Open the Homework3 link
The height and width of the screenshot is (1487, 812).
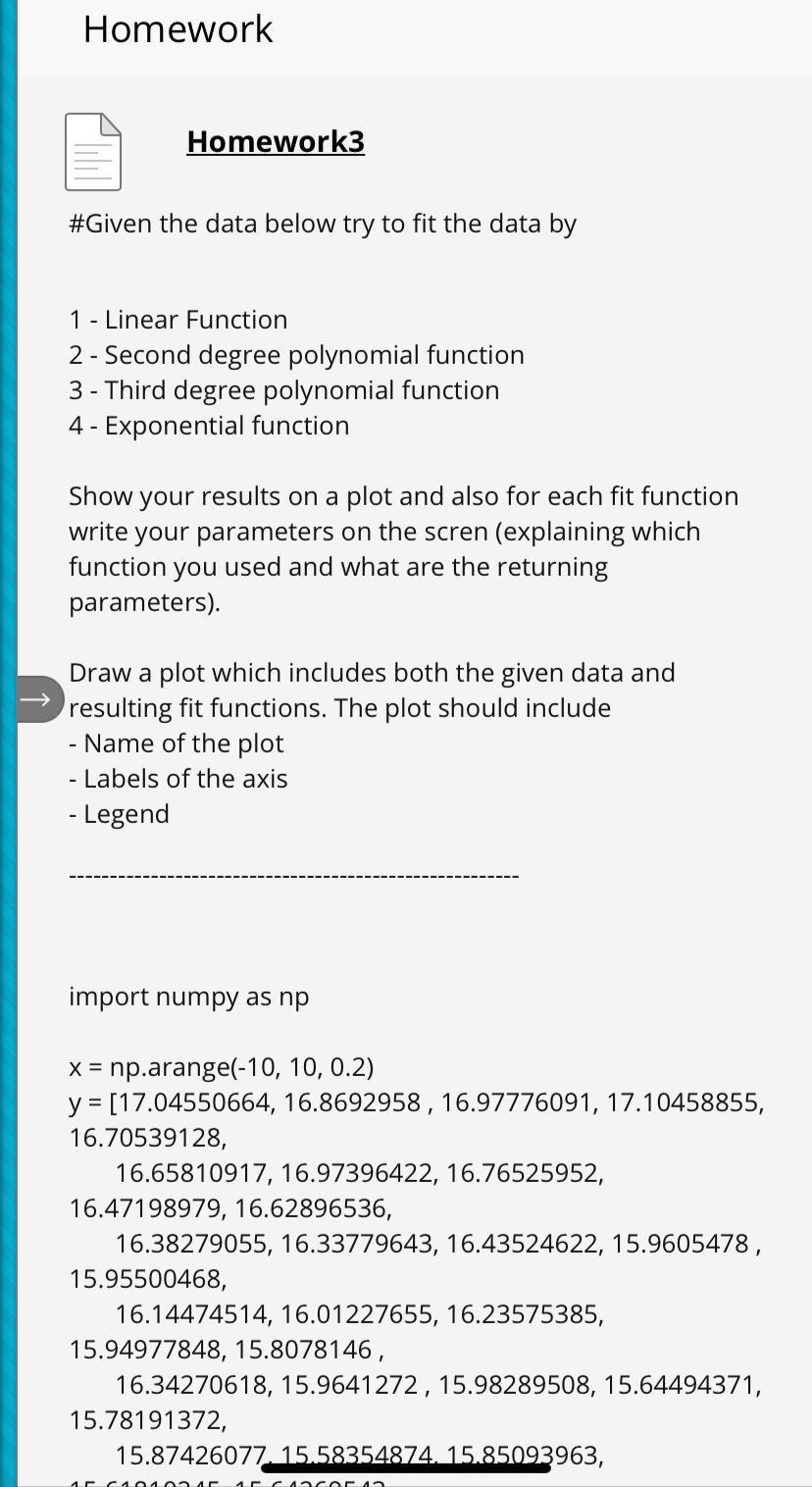276,141
